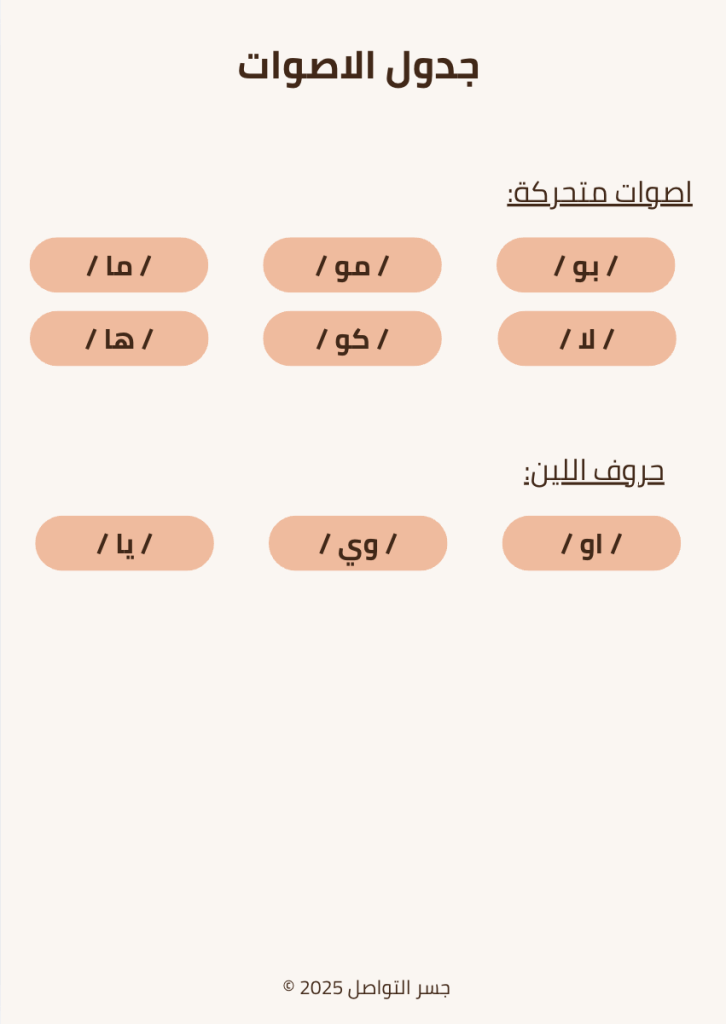Play the كو sound
Screen dimensions: 726x1024
tap(352, 339)
